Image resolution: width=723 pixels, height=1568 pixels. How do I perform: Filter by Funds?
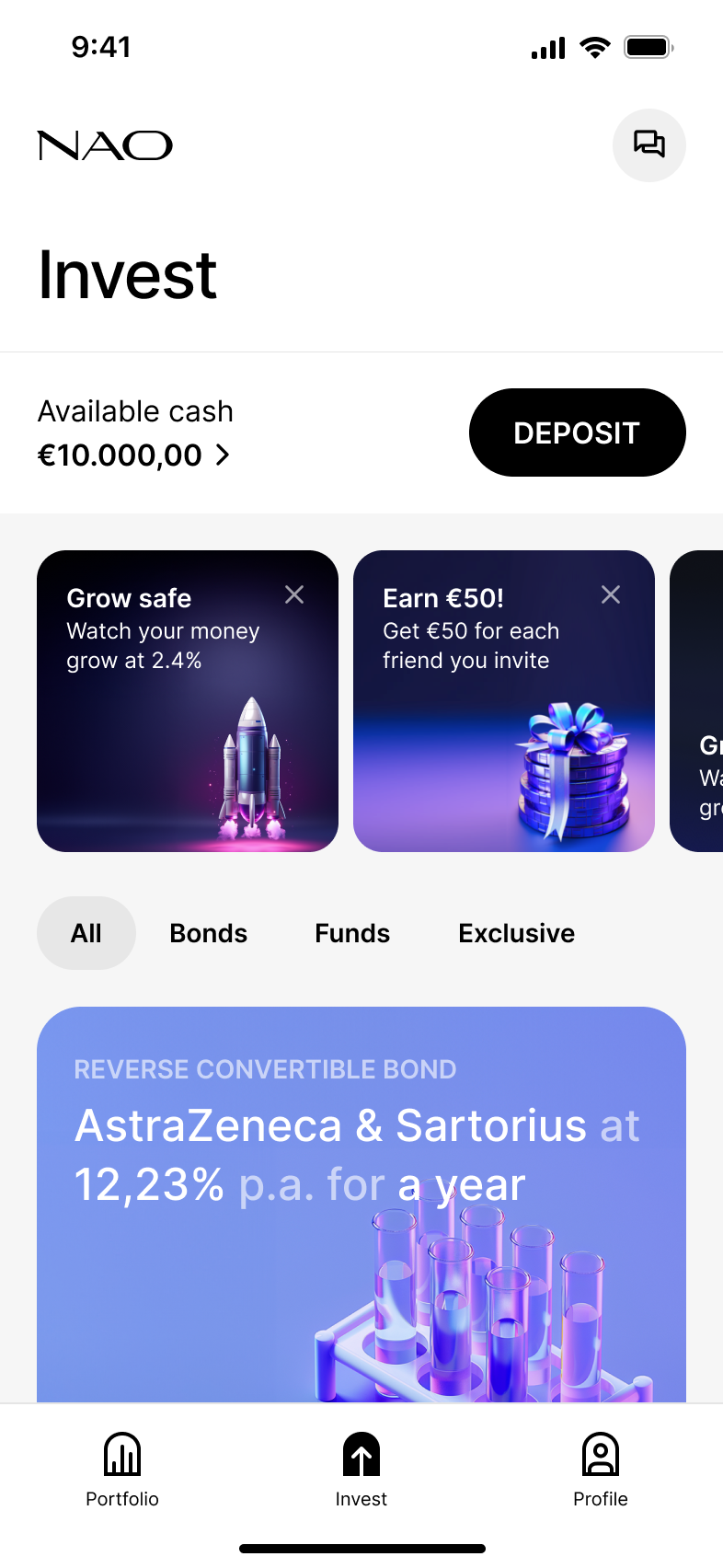coord(352,933)
